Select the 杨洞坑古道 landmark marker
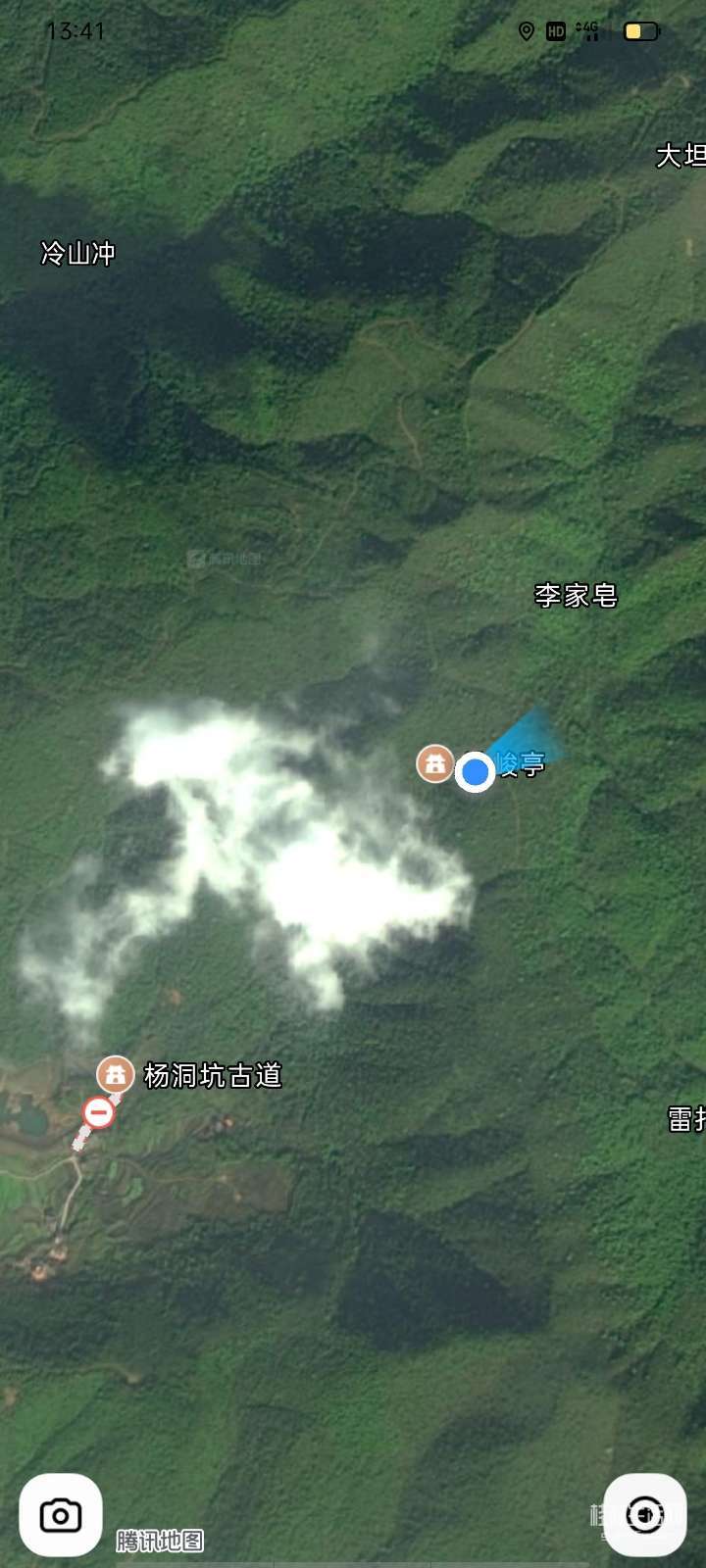Screen dimensions: 706x1568 click(116, 1074)
